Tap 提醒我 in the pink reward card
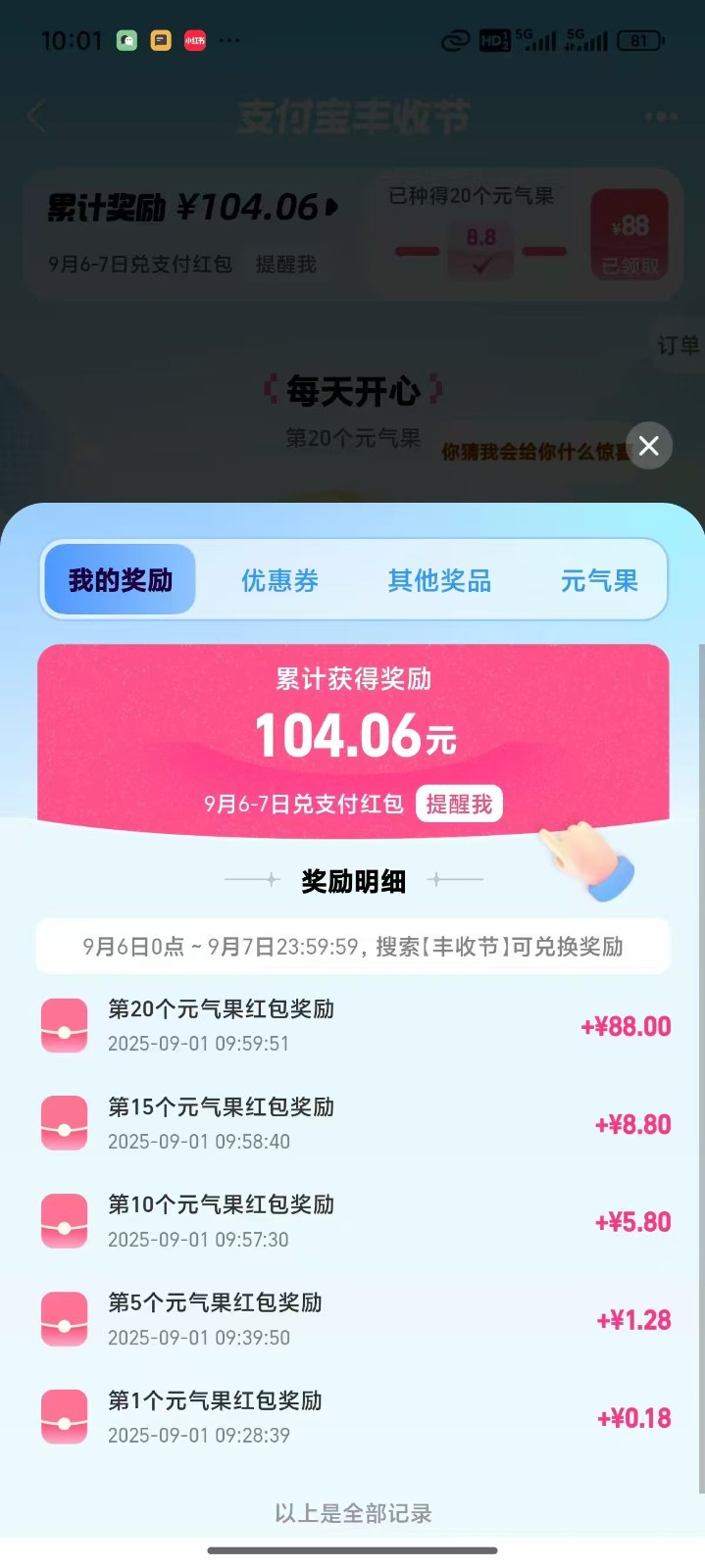 (x=459, y=805)
